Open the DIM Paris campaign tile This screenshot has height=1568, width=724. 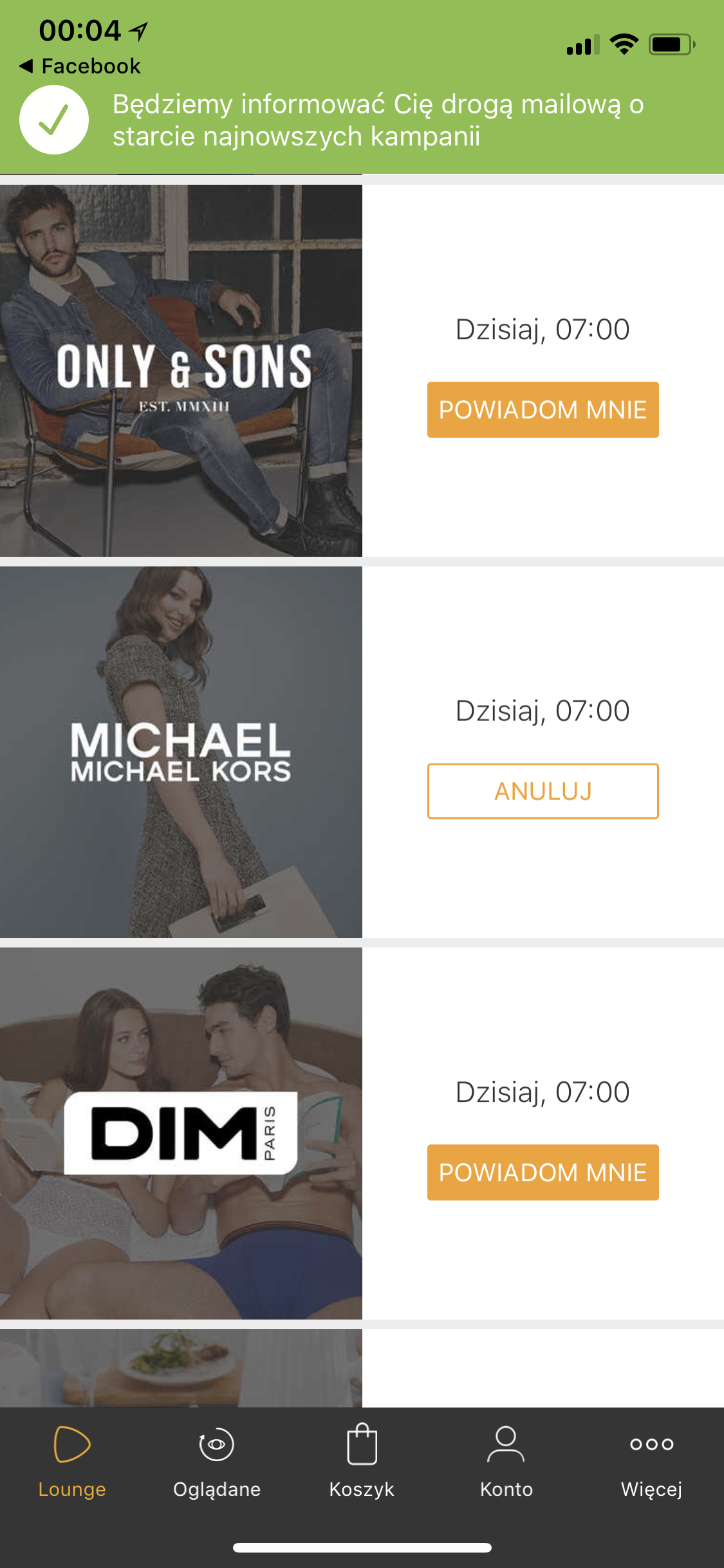[x=181, y=1133]
